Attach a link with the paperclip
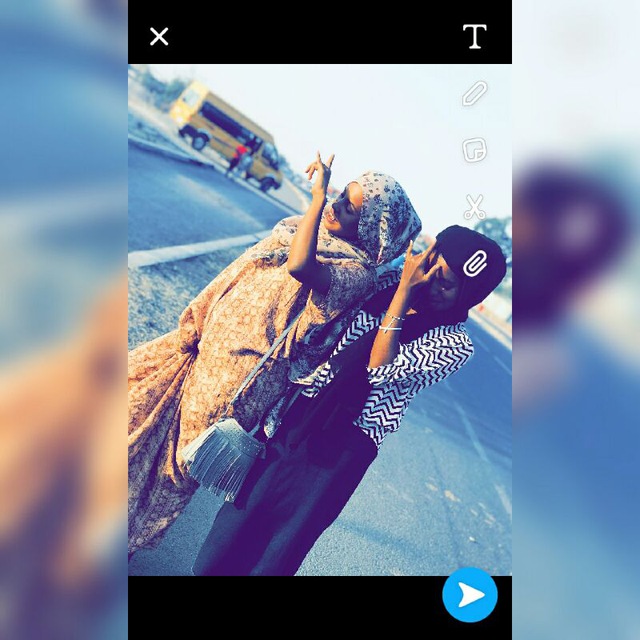 pos(474,264)
